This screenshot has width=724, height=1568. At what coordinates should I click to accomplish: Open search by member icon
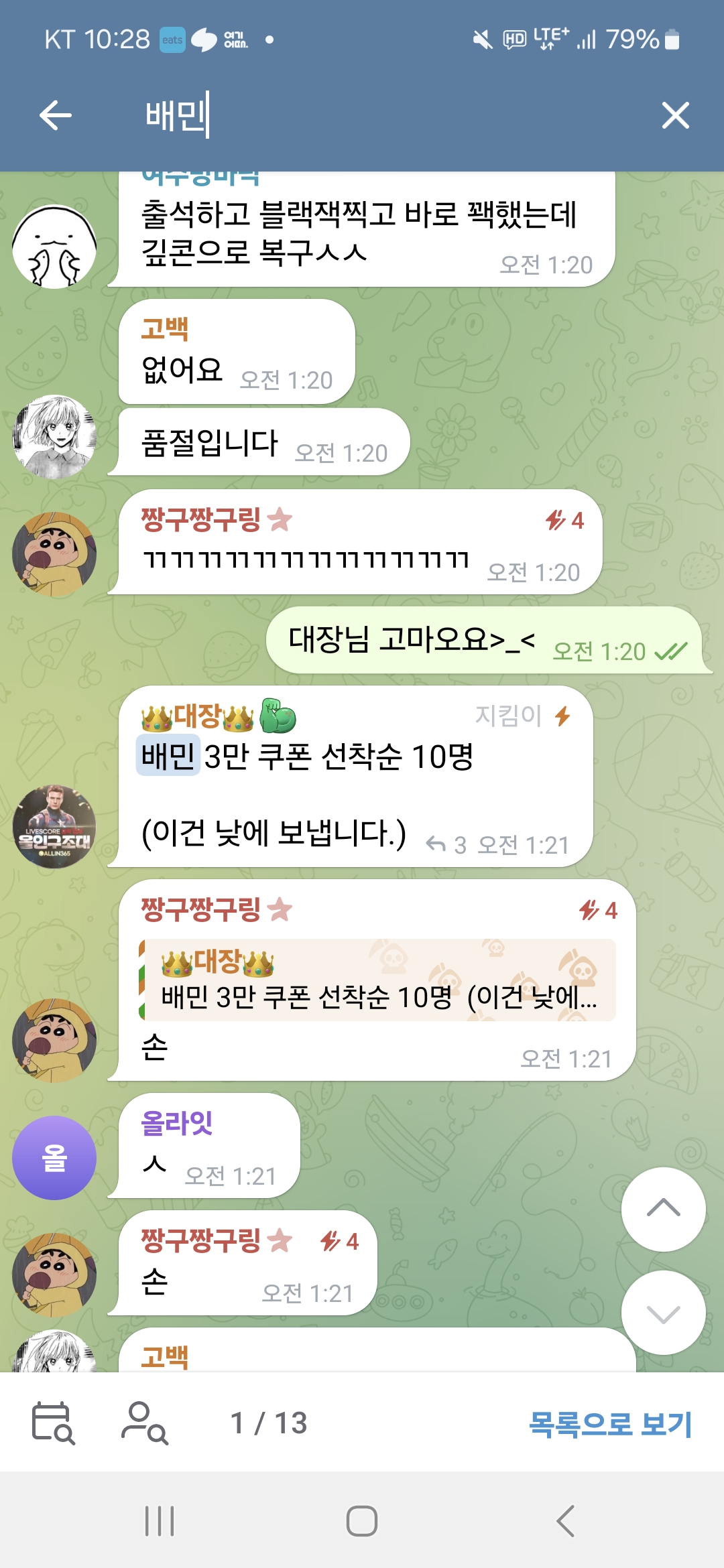144,1423
